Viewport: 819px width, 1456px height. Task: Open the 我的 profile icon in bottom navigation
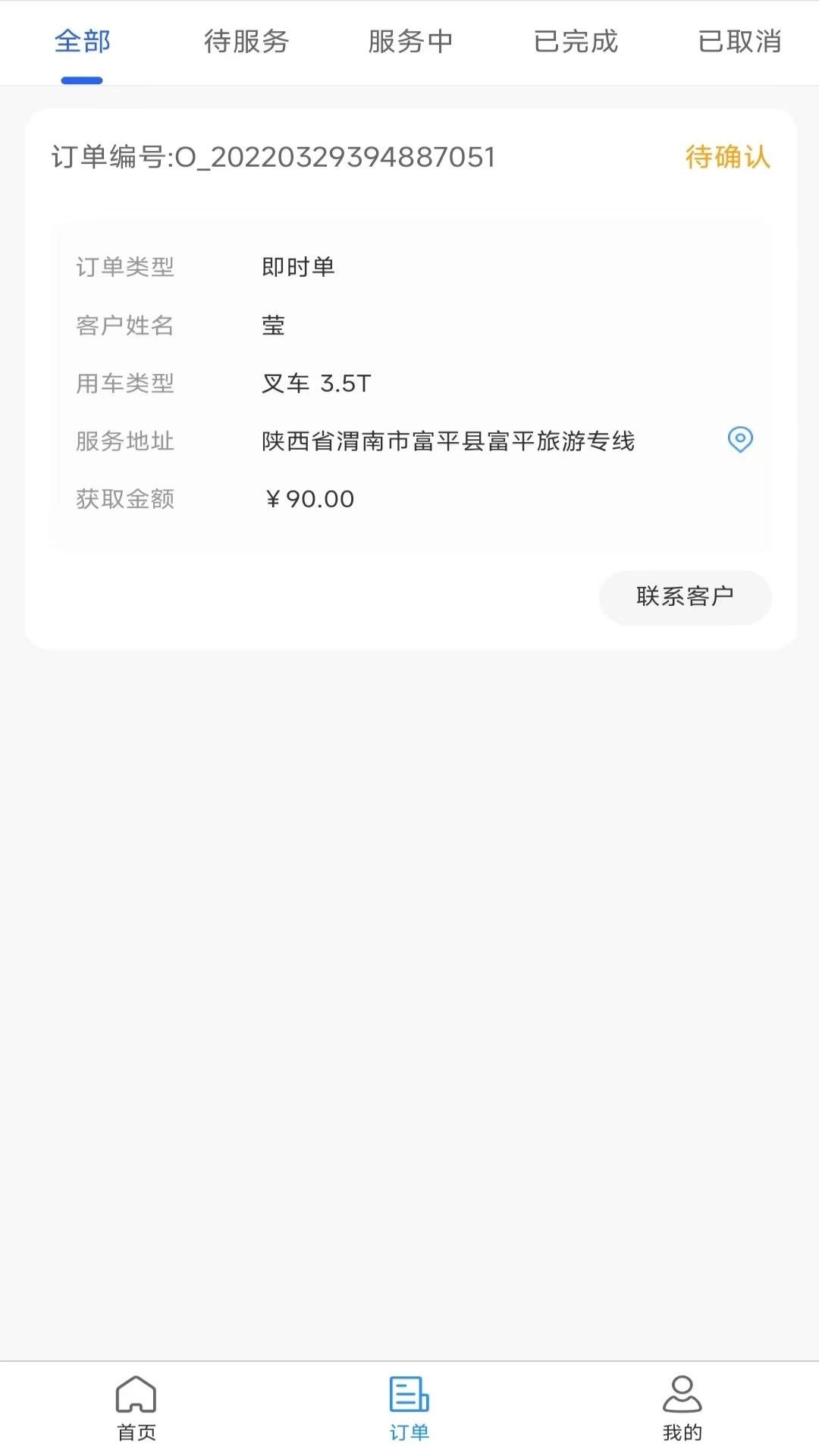[x=682, y=1407]
